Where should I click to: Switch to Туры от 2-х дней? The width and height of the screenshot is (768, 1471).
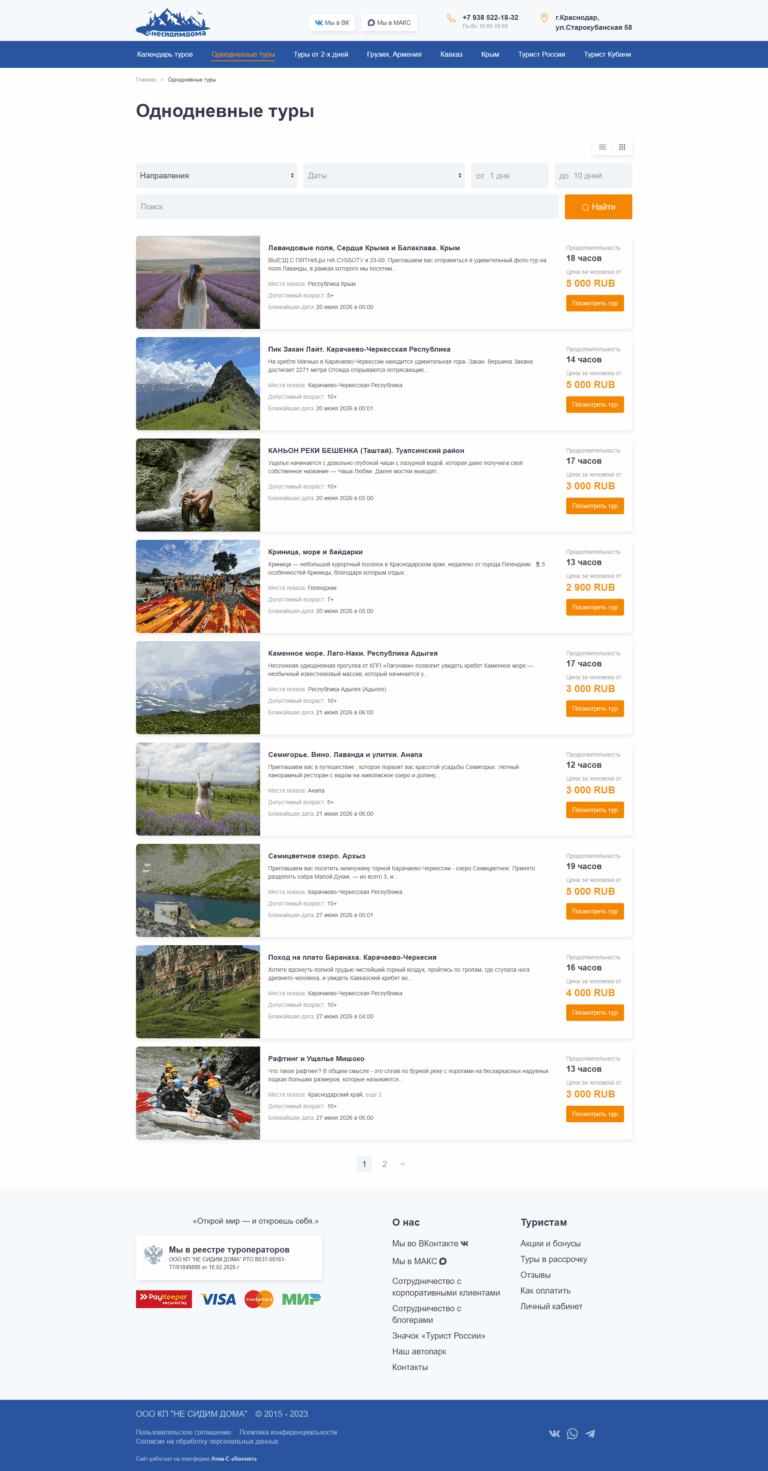(321, 54)
